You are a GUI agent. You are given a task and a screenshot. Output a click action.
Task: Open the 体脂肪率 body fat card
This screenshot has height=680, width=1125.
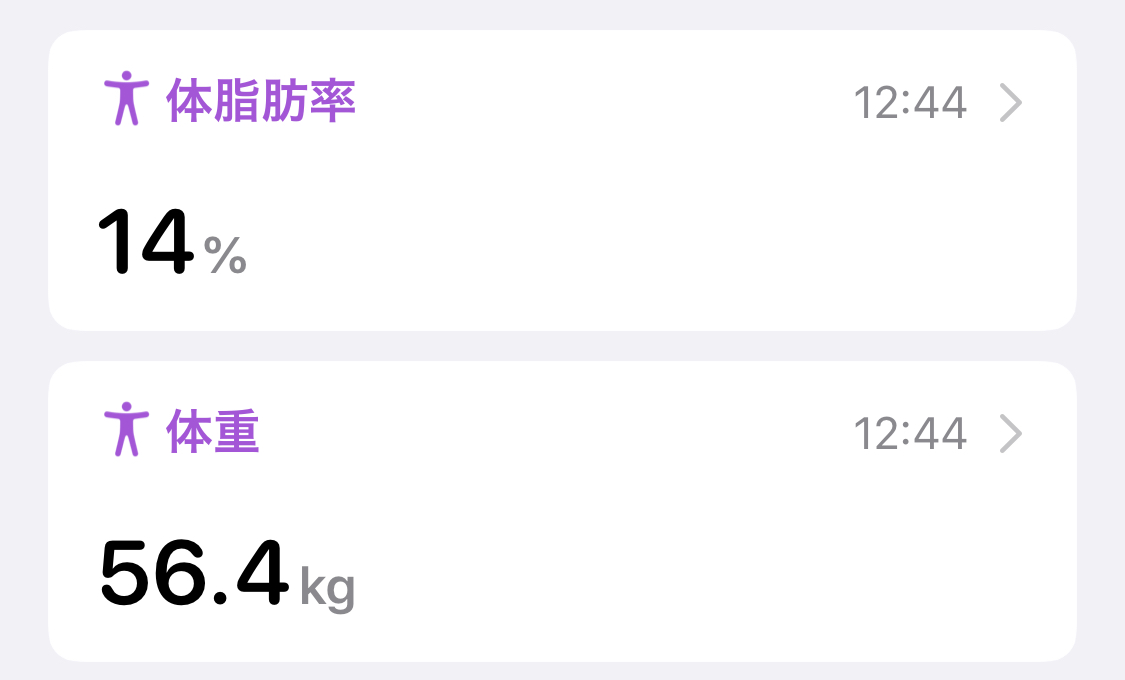[x=562, y=180]
